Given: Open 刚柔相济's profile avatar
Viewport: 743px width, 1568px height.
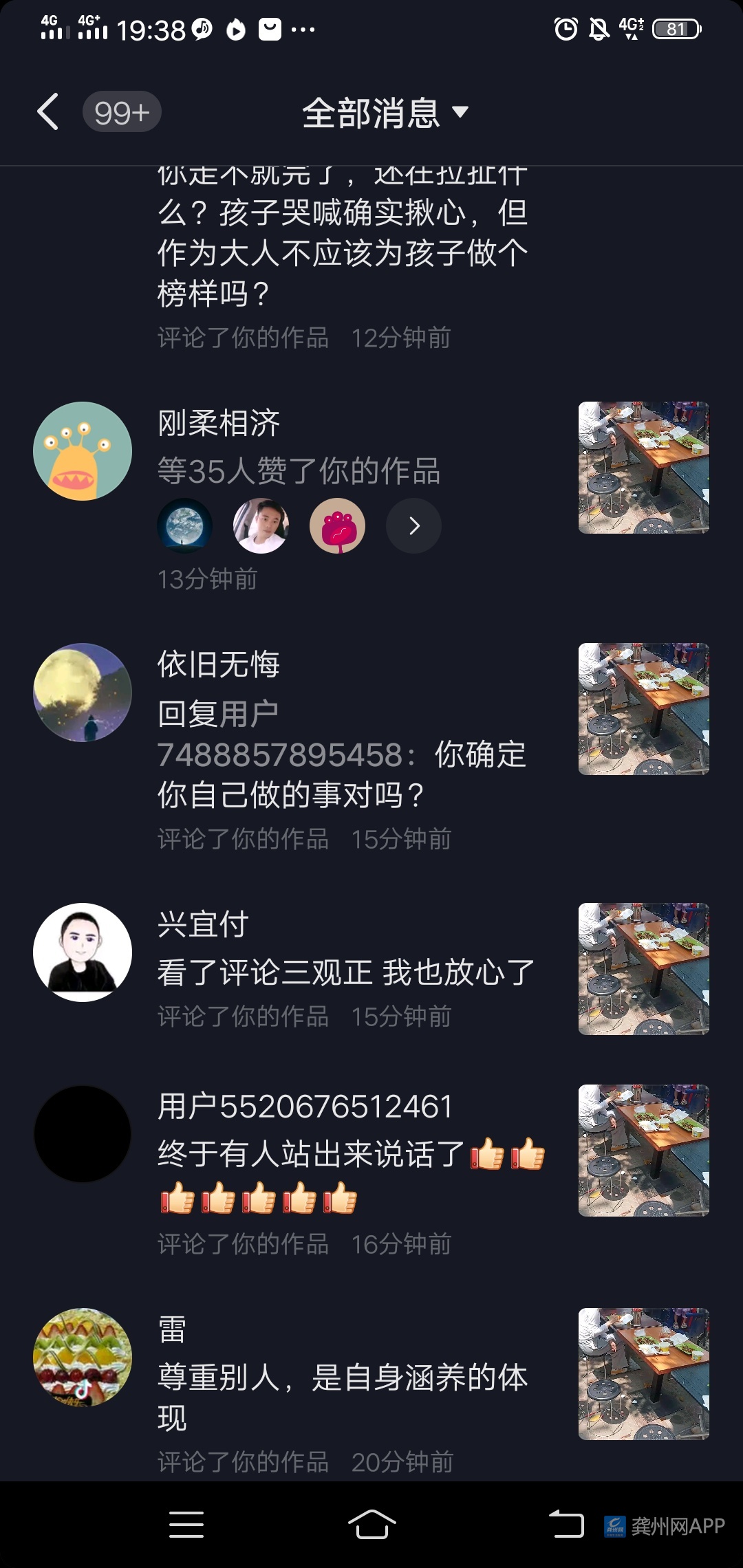Looking at the screenshot, I should (83, 451).
